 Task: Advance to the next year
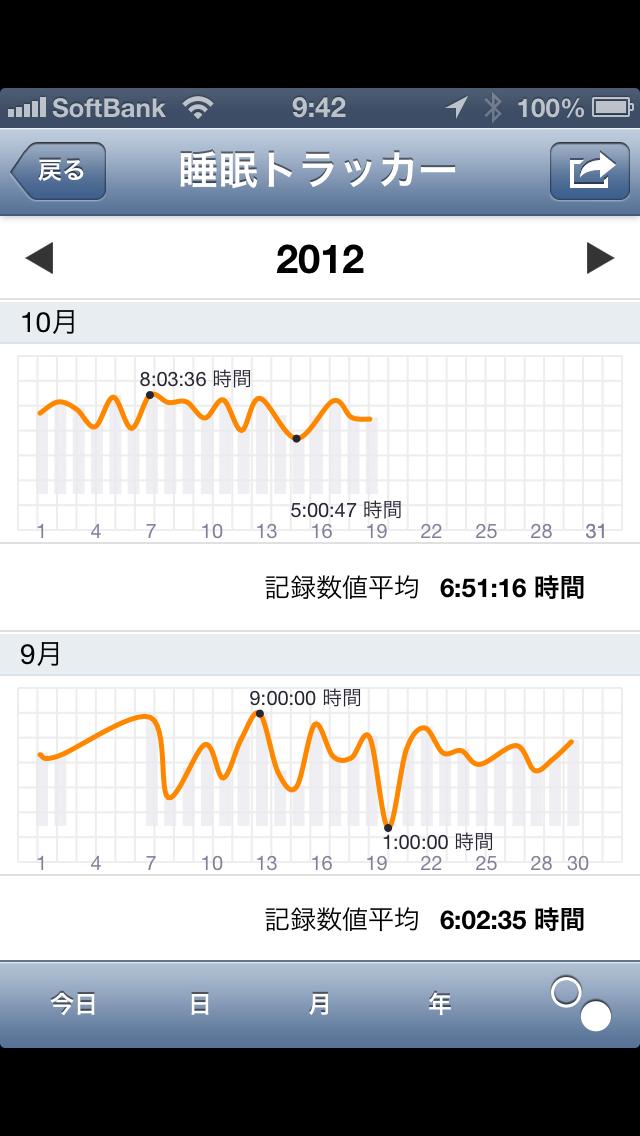600,259
